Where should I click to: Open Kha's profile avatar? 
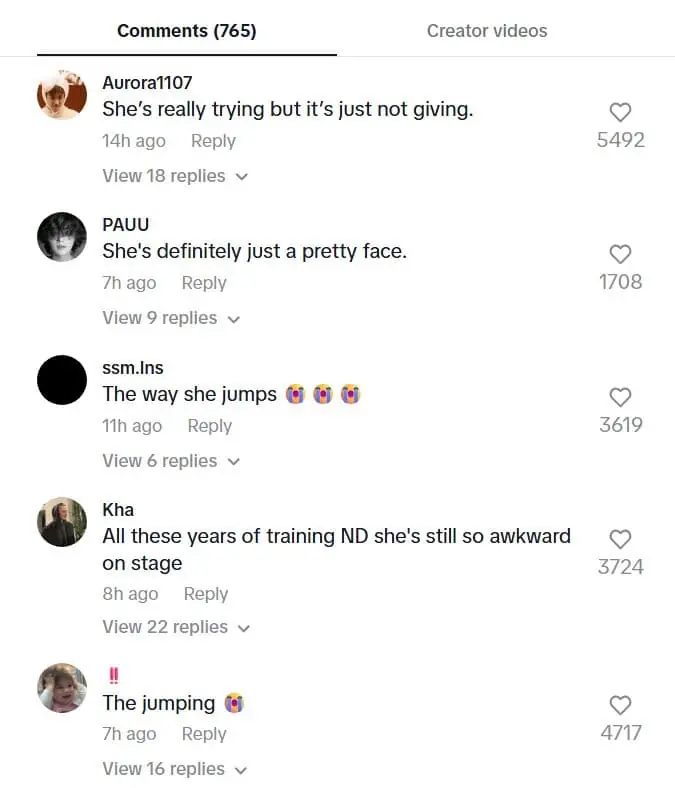point(62,522)
